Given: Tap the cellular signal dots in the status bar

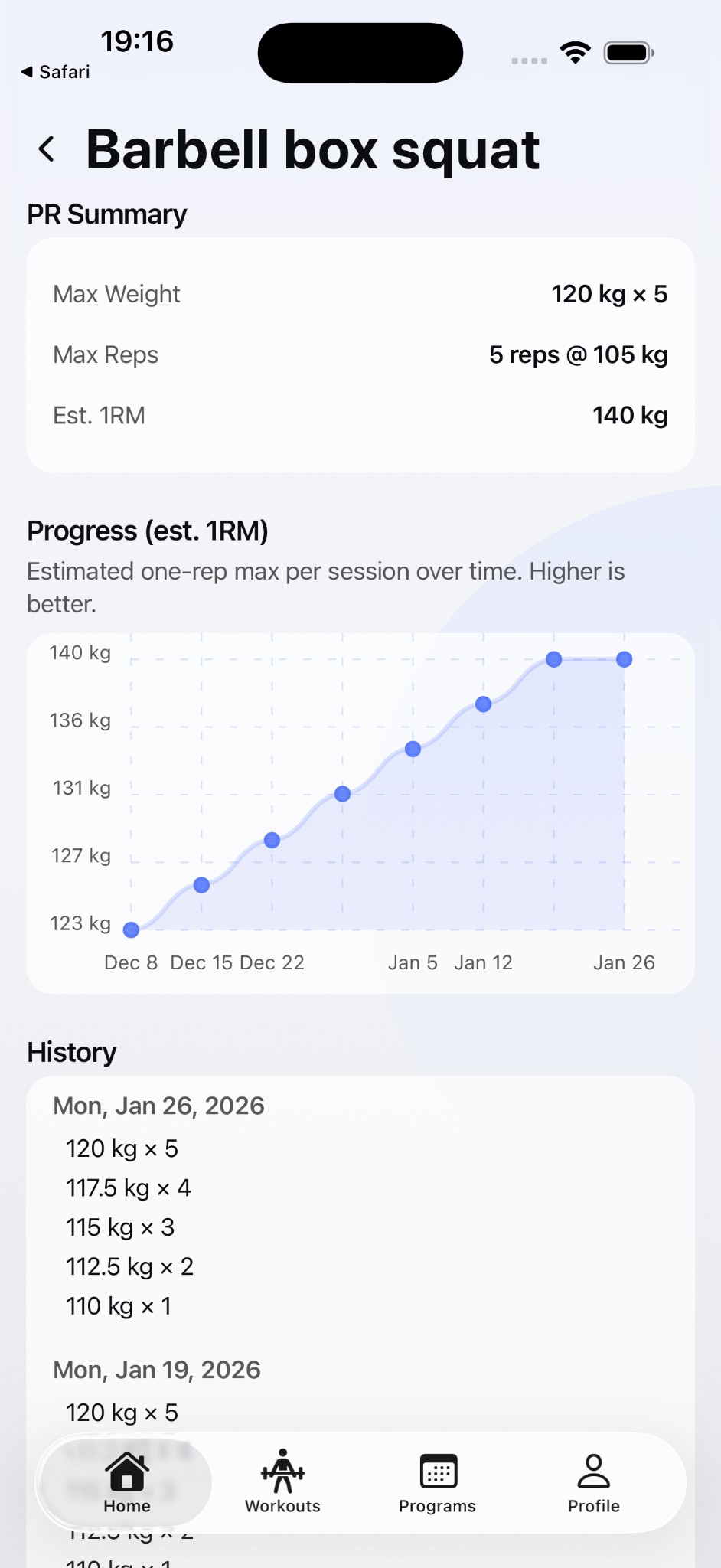Looking at the screenshot, I should 527,60.
